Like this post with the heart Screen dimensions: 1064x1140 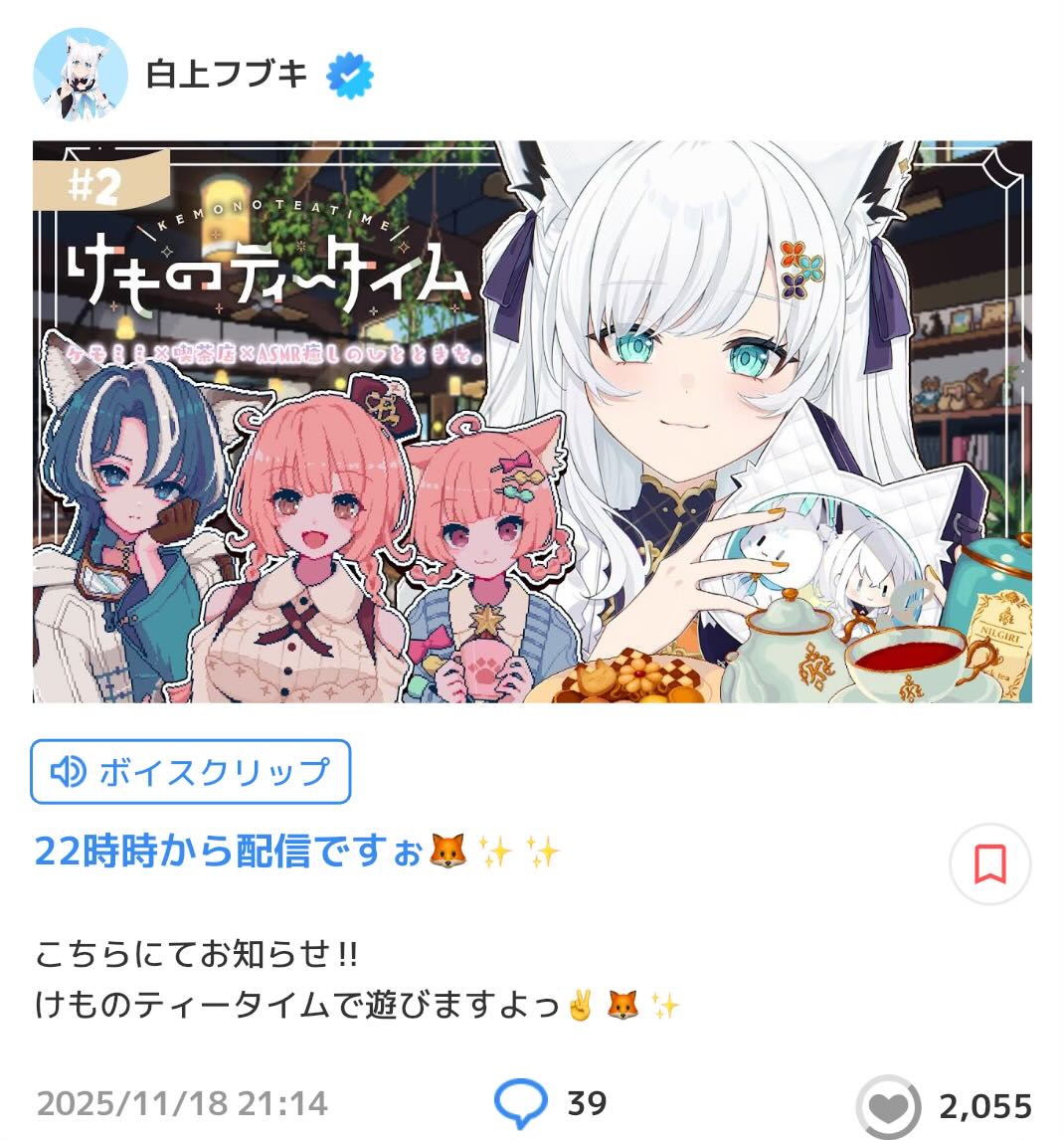pos(888,1106)
